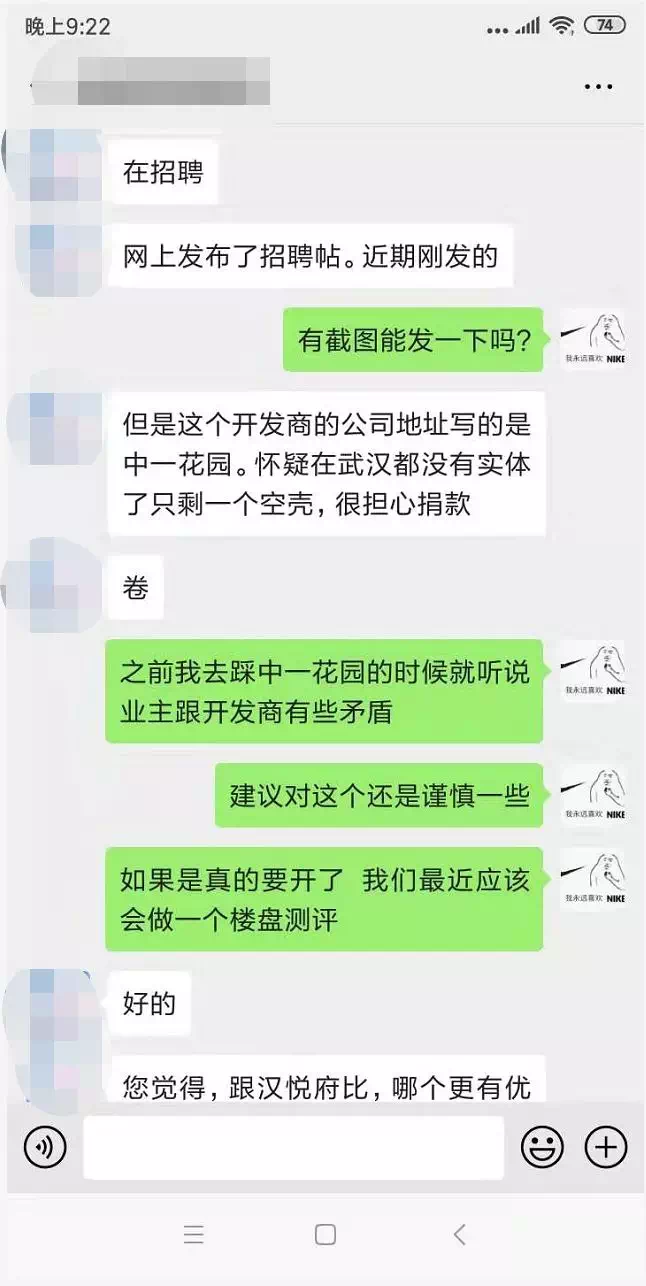Image resolution: width=646 pixels, height=1286 pixels.
Task: Tap contact avatar beside 在招聘 message
Action: pos(55,170)
